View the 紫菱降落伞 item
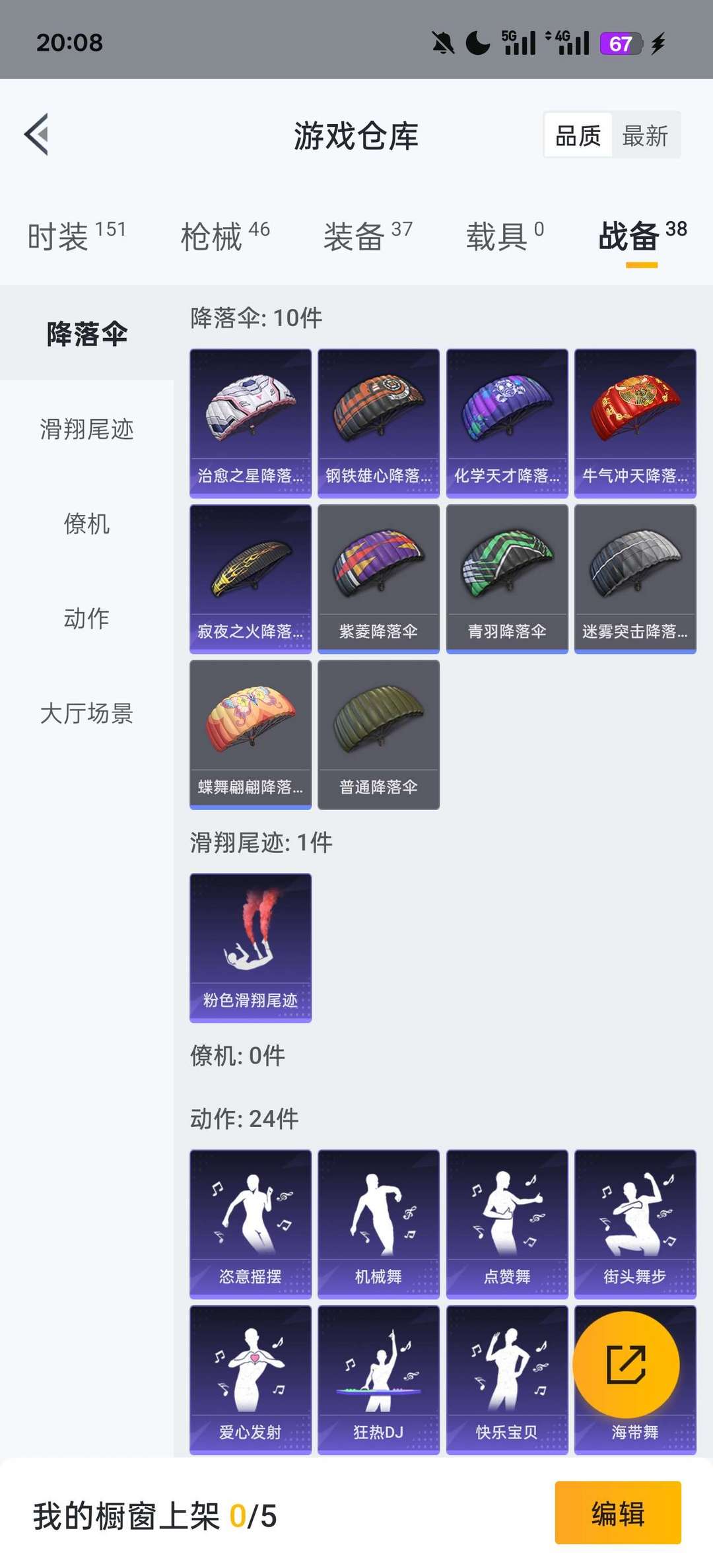 coord(378,579)
